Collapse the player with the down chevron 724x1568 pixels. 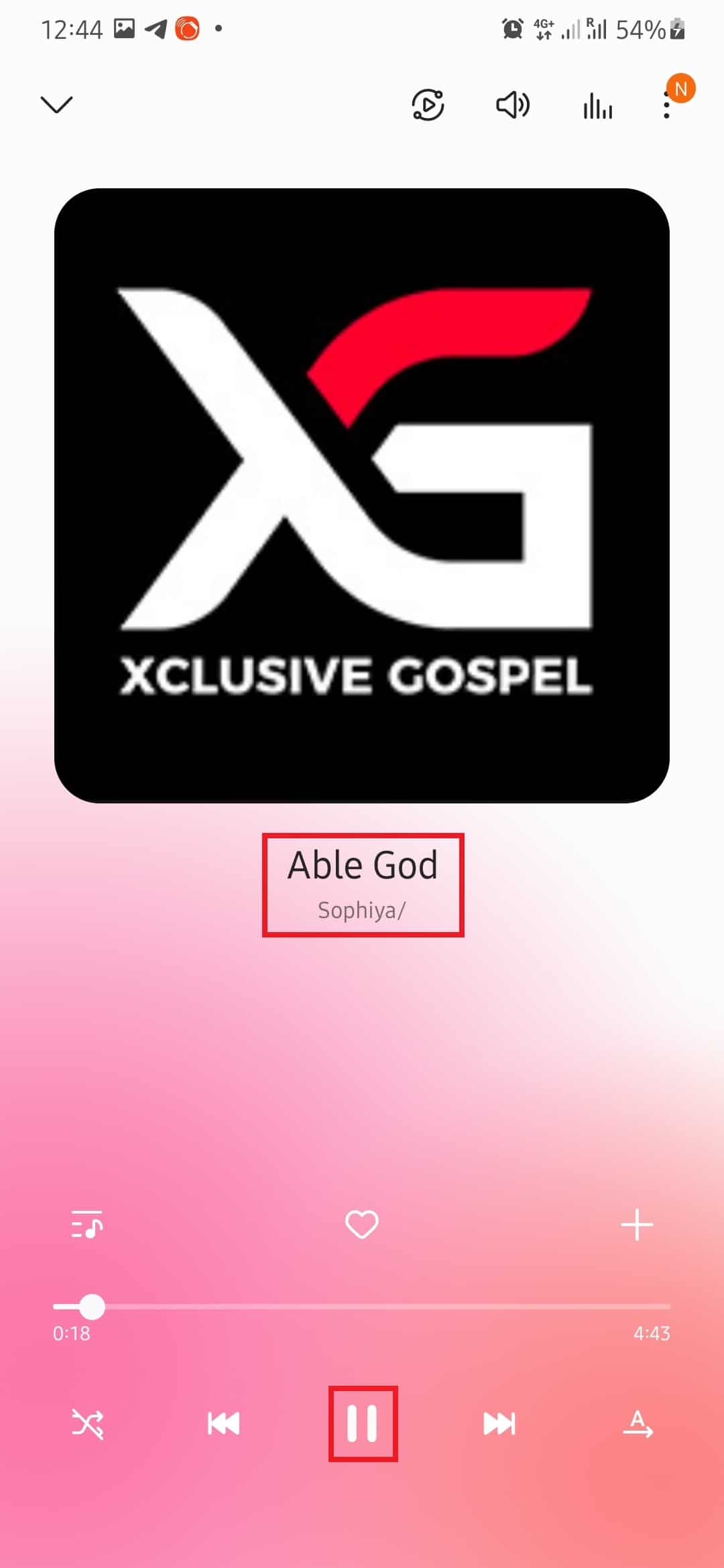point(56,105)
